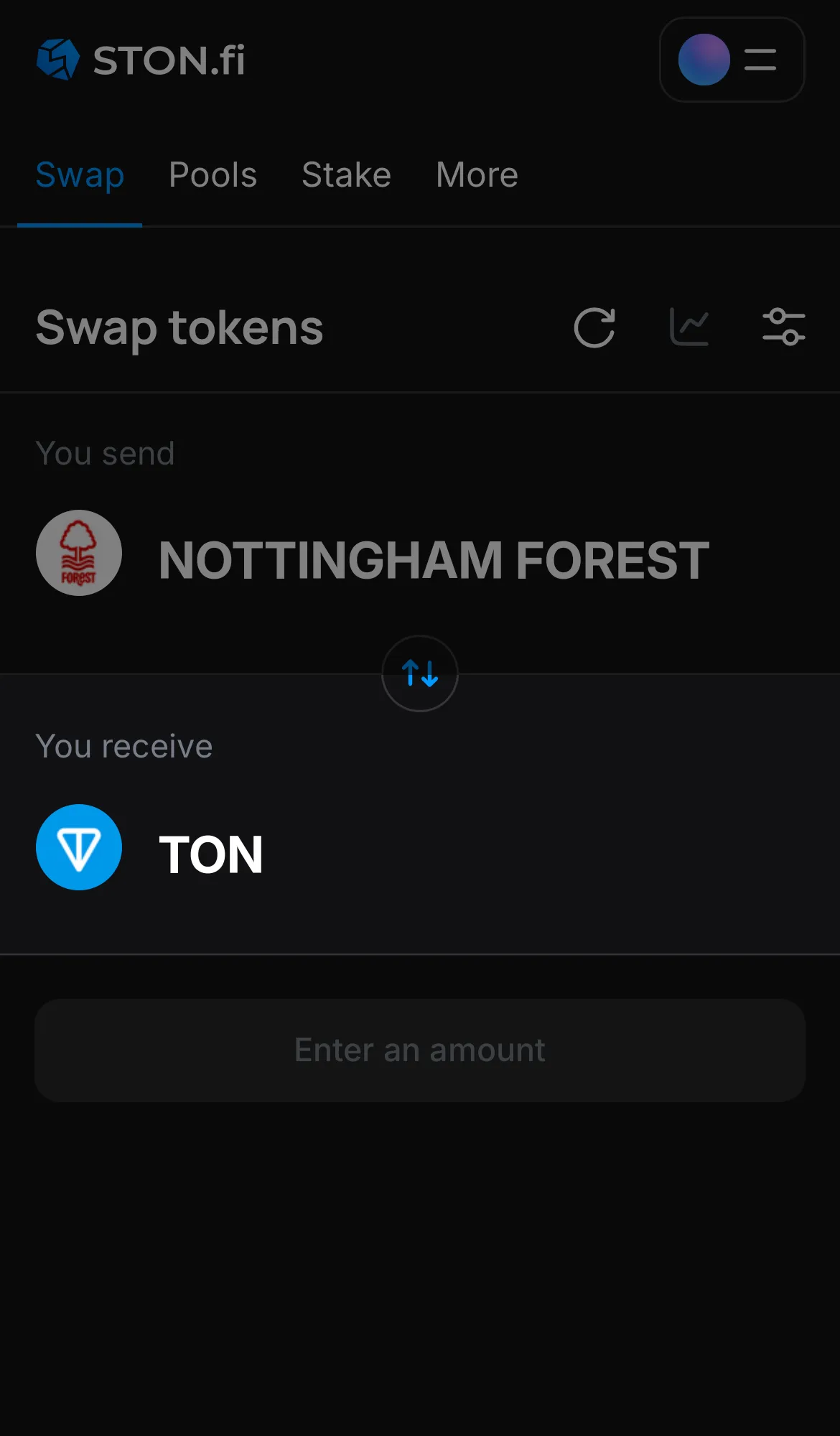Toggle the send token selector
The height and width of the screenshot is (1436, 840).
(x=359, y=561)
